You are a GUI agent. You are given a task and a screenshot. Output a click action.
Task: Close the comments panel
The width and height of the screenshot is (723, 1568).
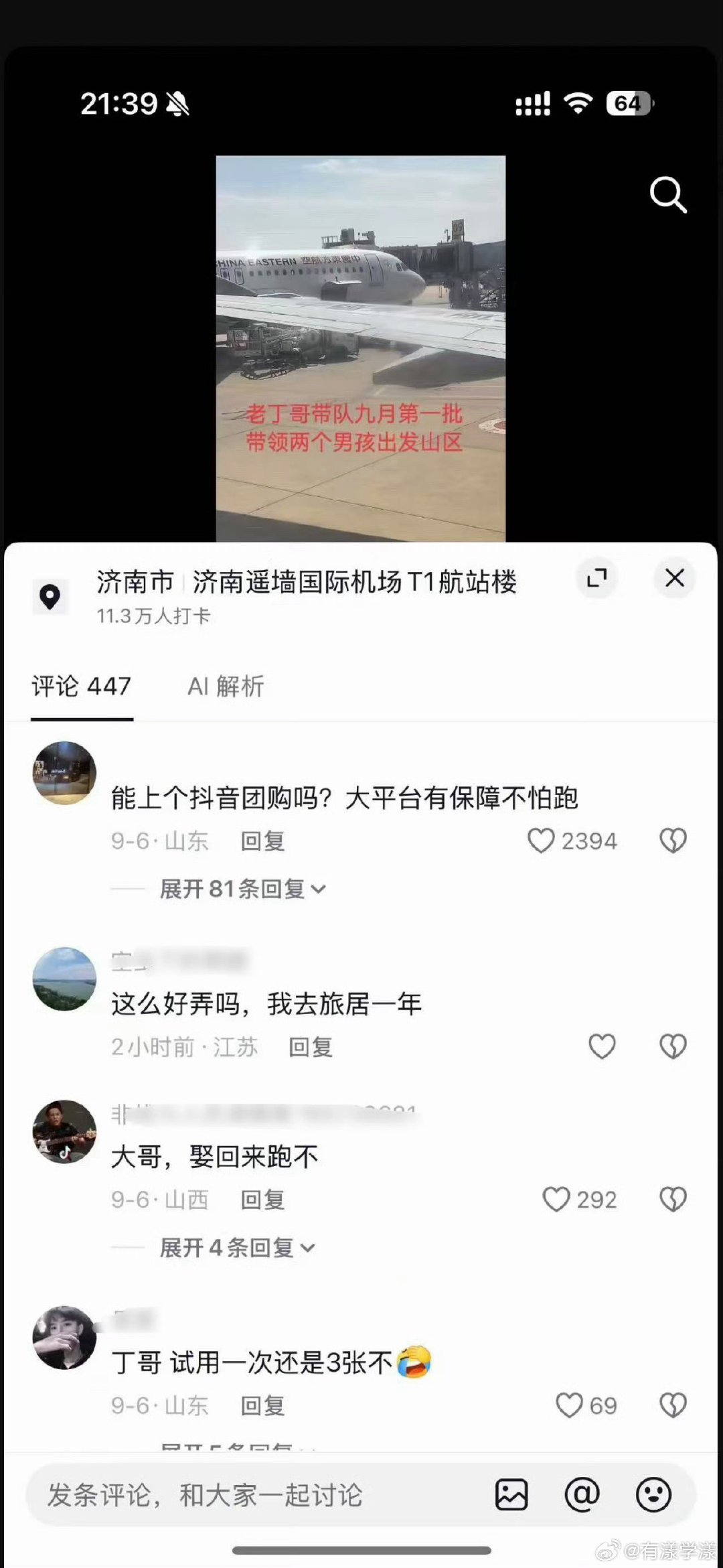[674, 577]
